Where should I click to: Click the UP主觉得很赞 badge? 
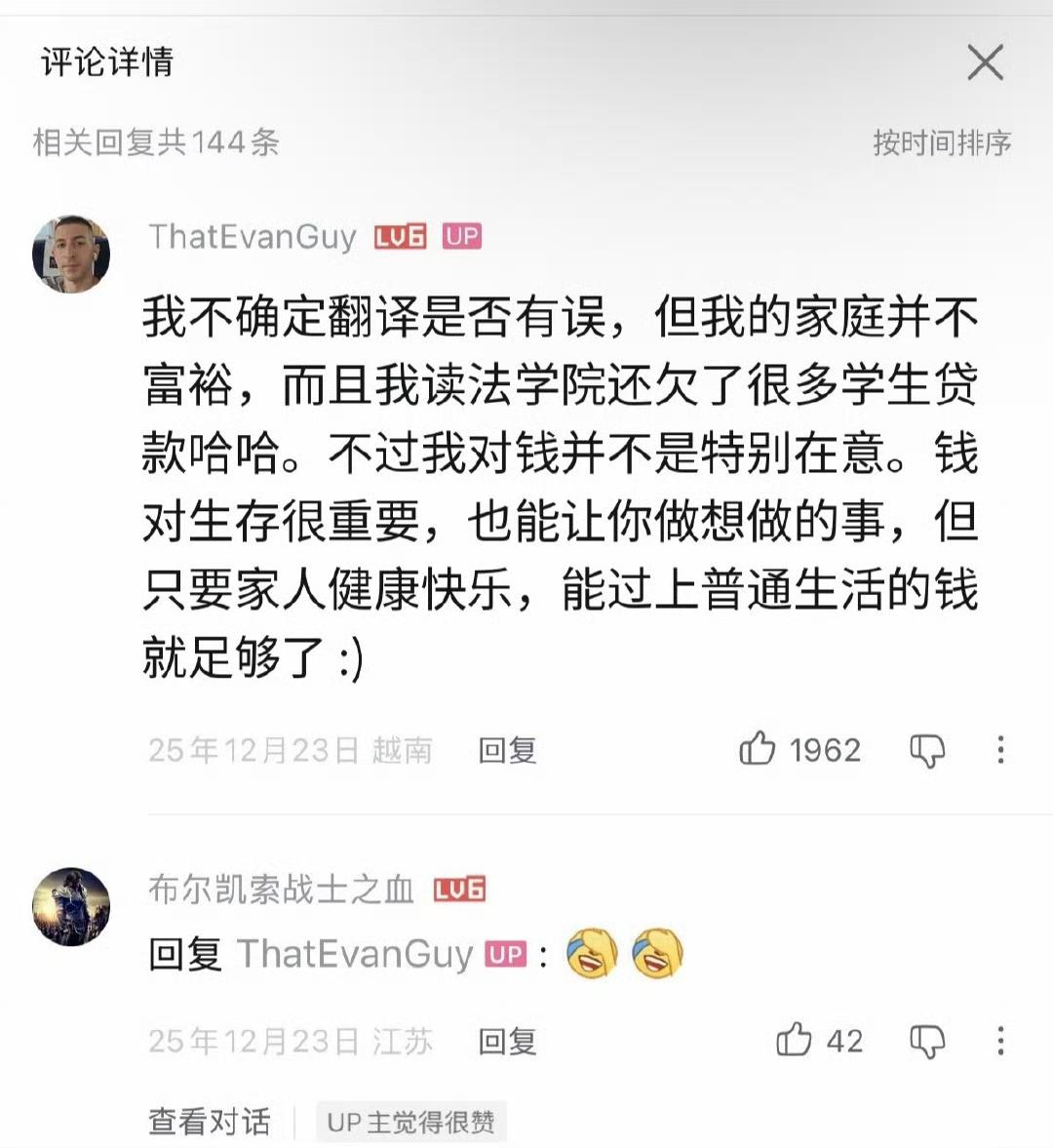click(x=411, y=1123)
